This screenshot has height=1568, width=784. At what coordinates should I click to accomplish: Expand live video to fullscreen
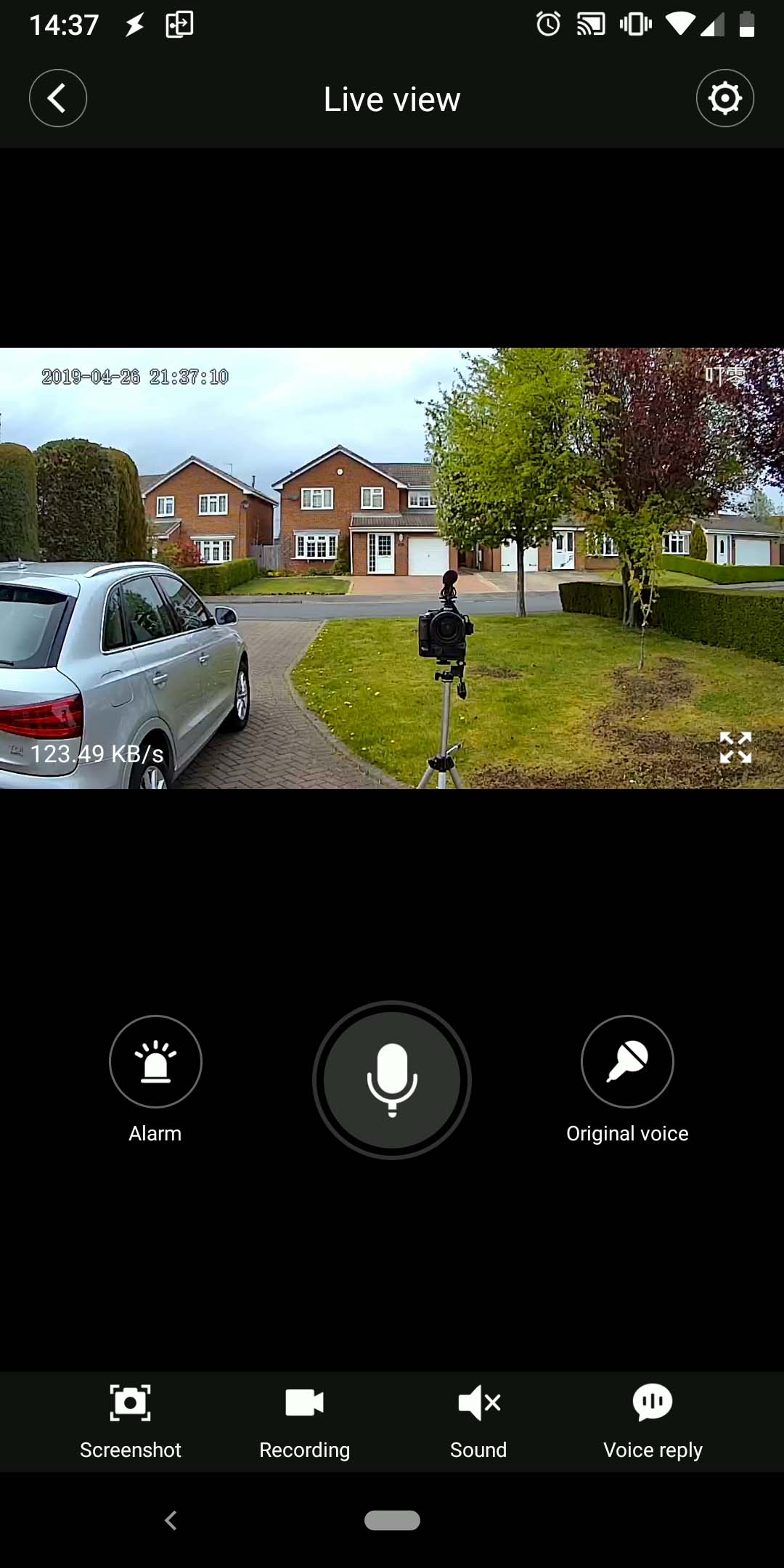(735, 747)
